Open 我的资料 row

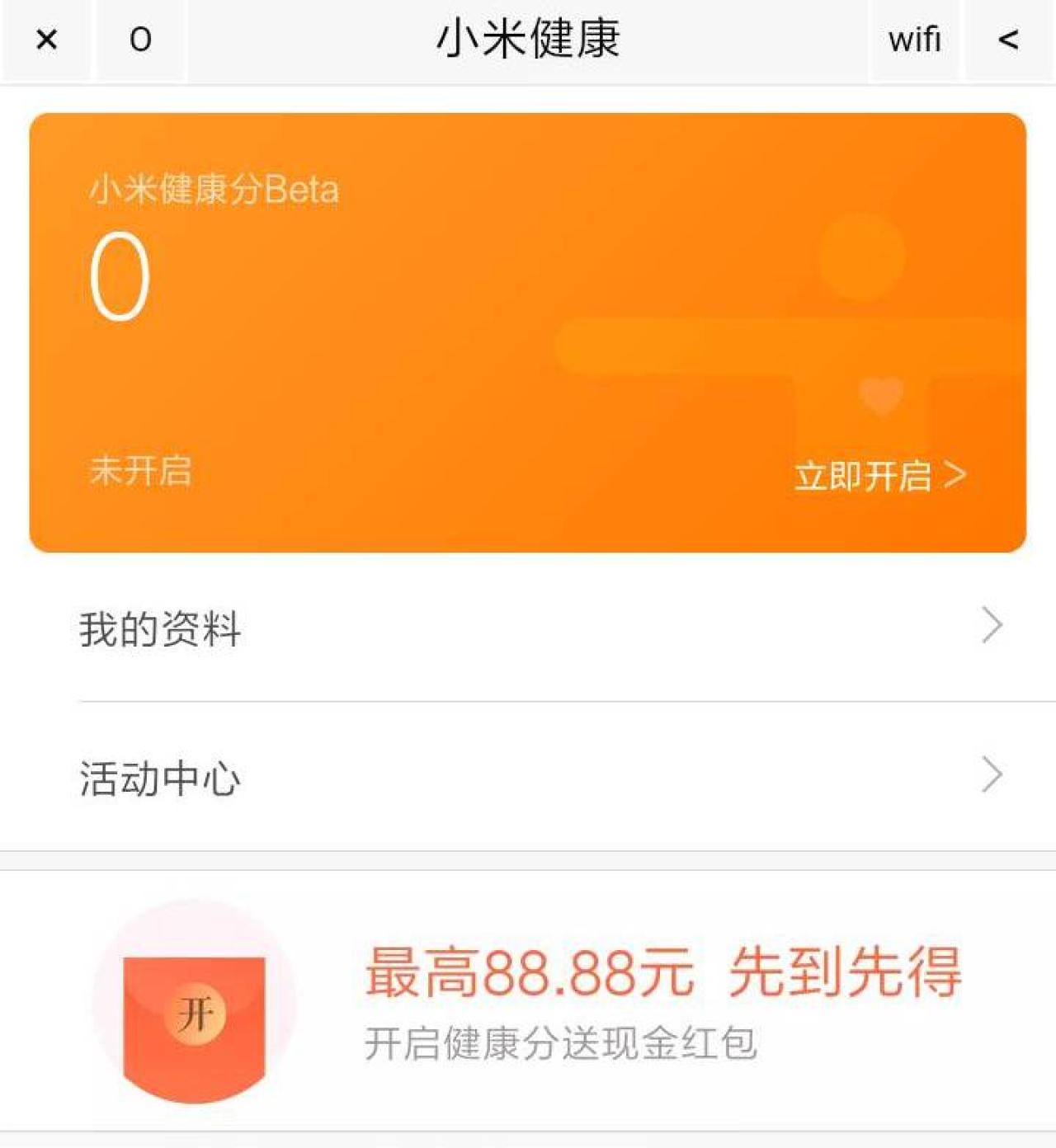click(528, 628)
